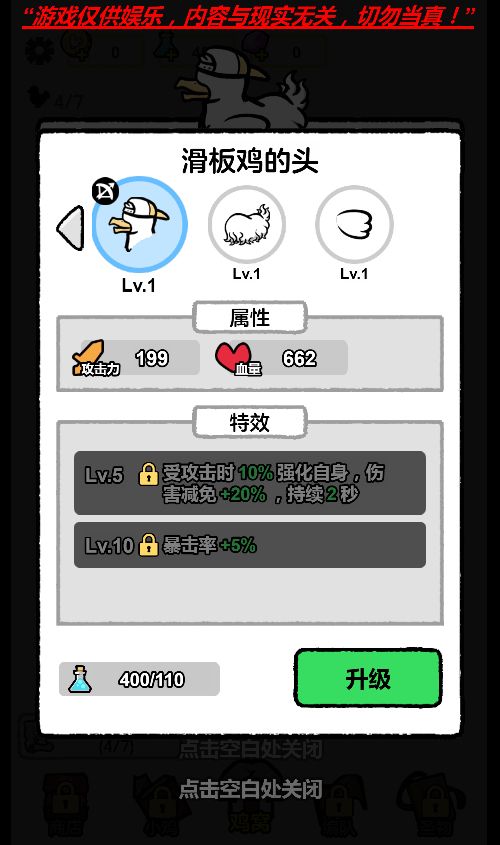Dismiss dialog via 点击空白处关闭 area
The height and width of the screenshot is (845, 500).
click(251, 789)
